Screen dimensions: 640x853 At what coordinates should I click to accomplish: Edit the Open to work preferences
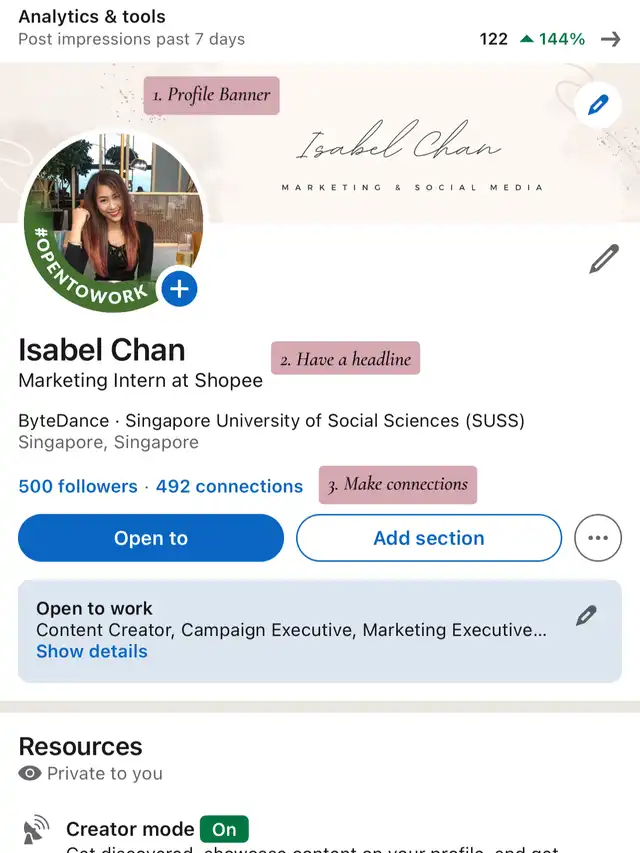pos(587,616)
